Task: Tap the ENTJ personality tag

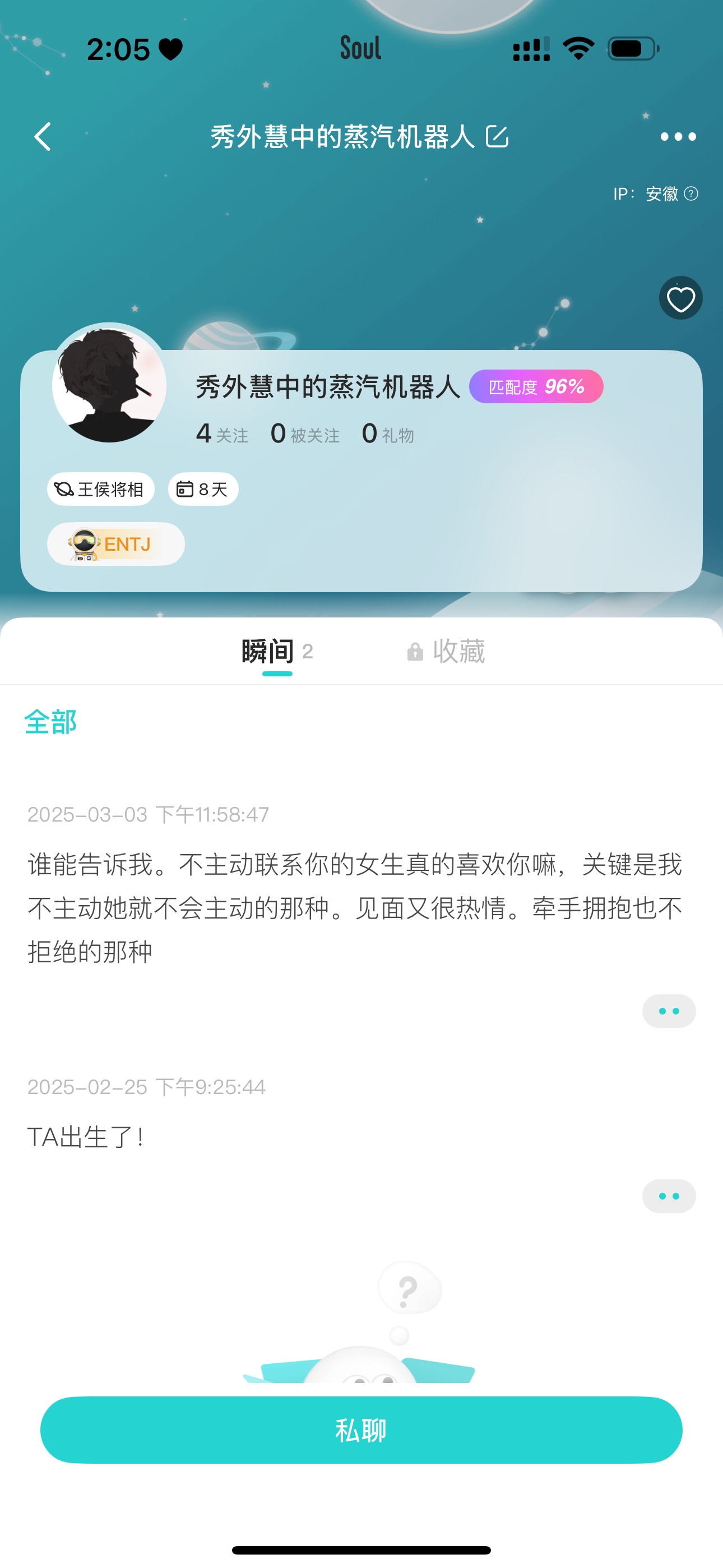Action: (115, 543)
